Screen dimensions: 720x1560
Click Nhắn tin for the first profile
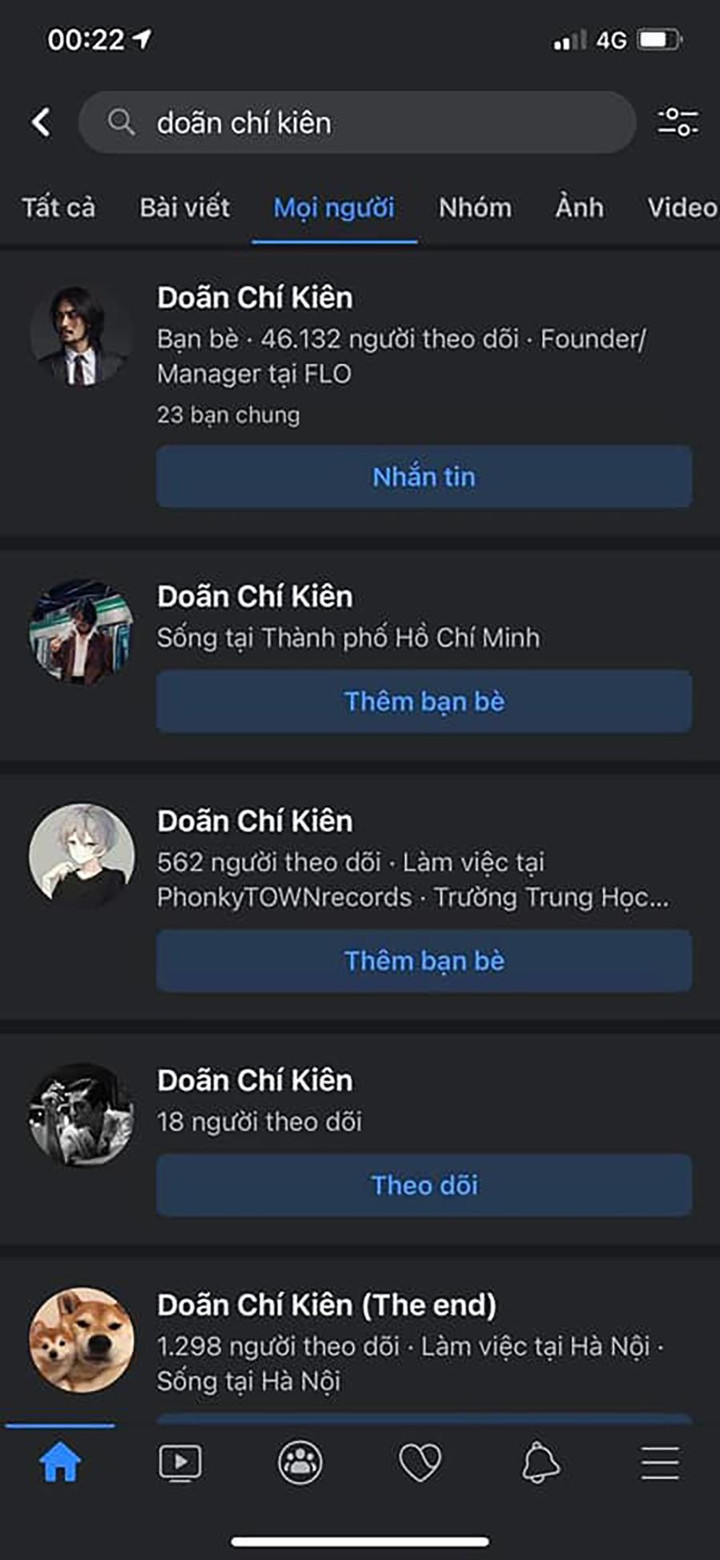tap(423, 477)
